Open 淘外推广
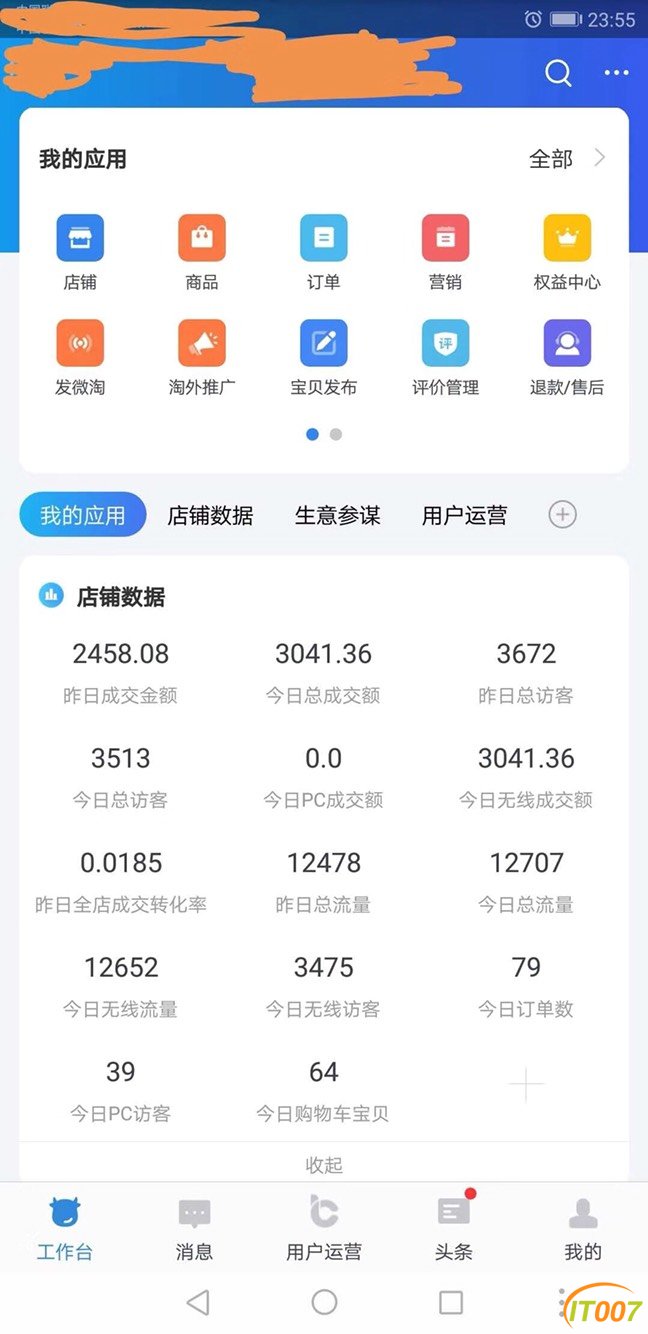 click(202, 358)
